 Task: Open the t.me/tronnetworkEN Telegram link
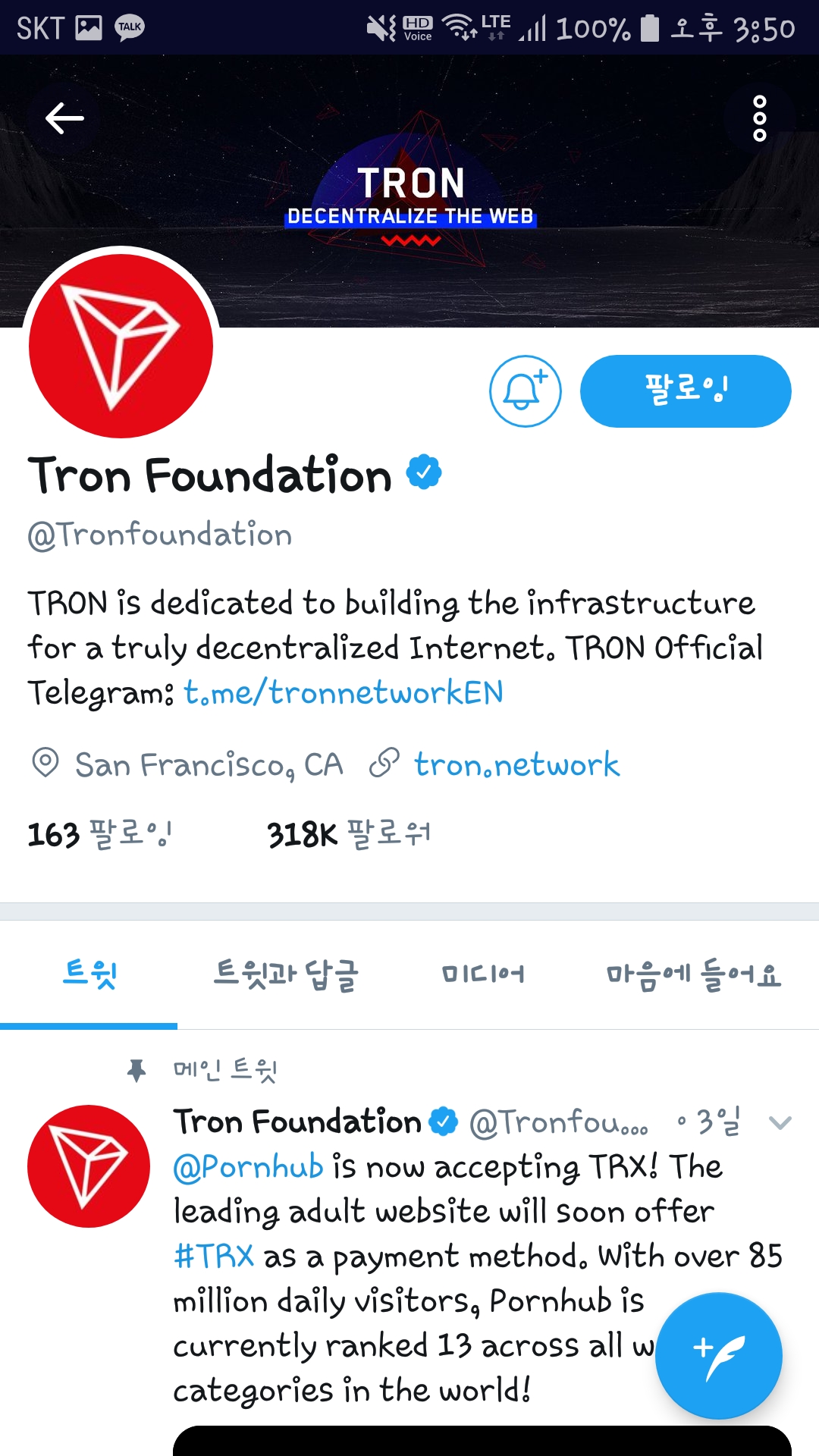[344, 692]
